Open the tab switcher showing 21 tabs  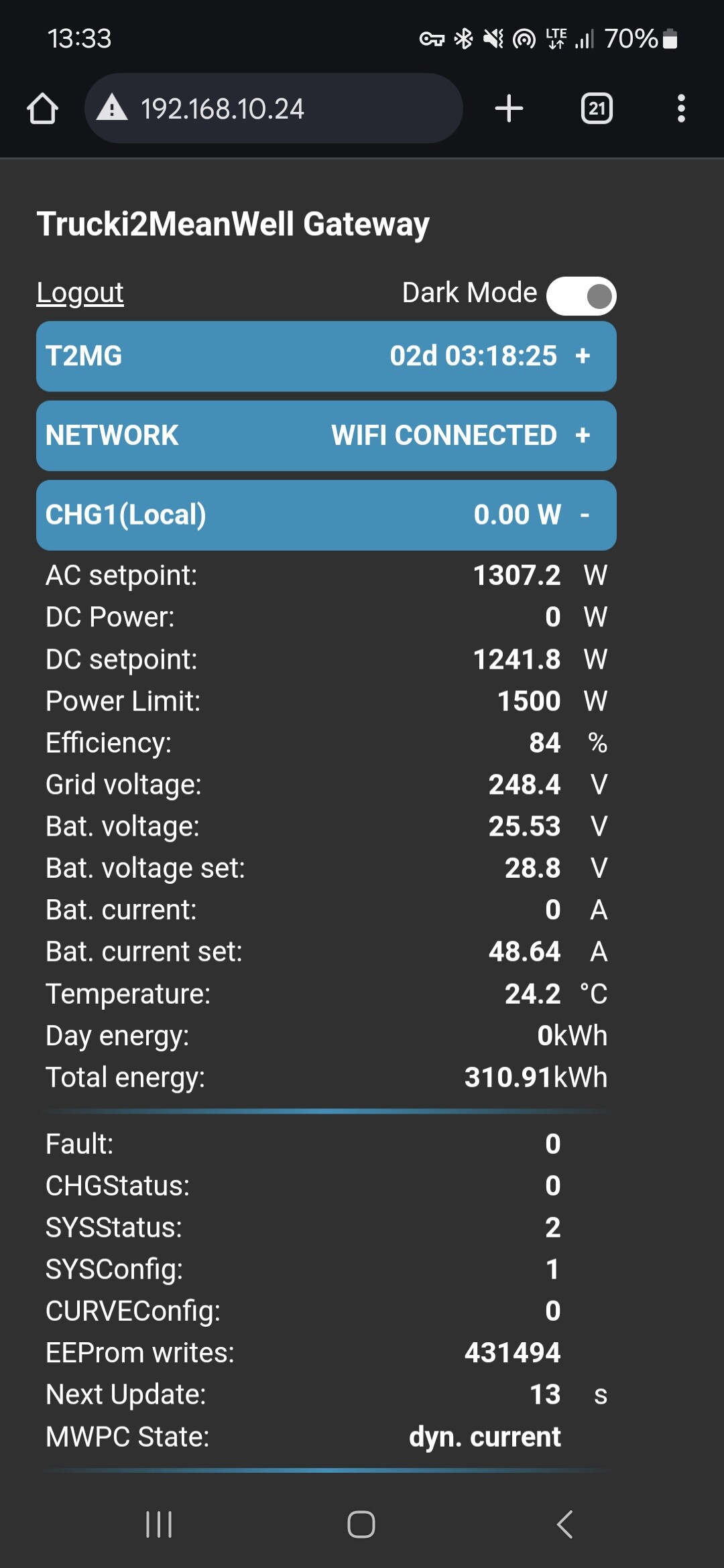597,109
